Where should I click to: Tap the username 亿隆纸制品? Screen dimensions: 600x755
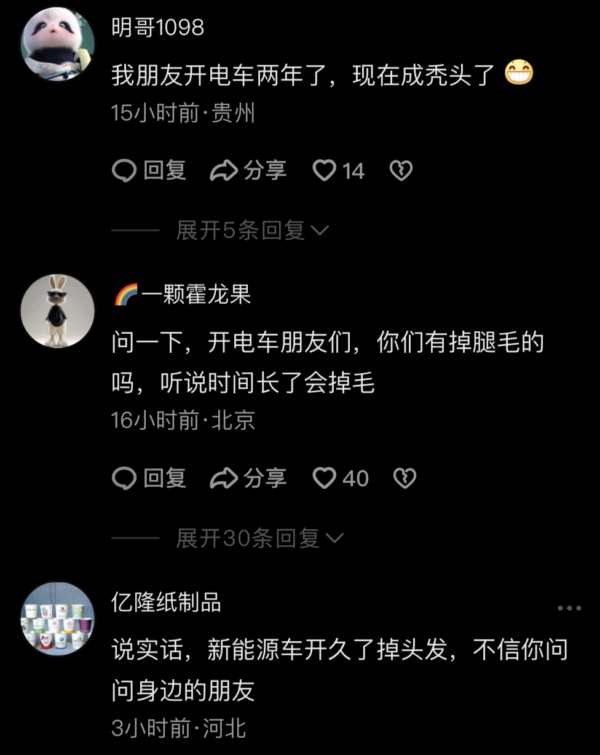click(x=165, y=602)
